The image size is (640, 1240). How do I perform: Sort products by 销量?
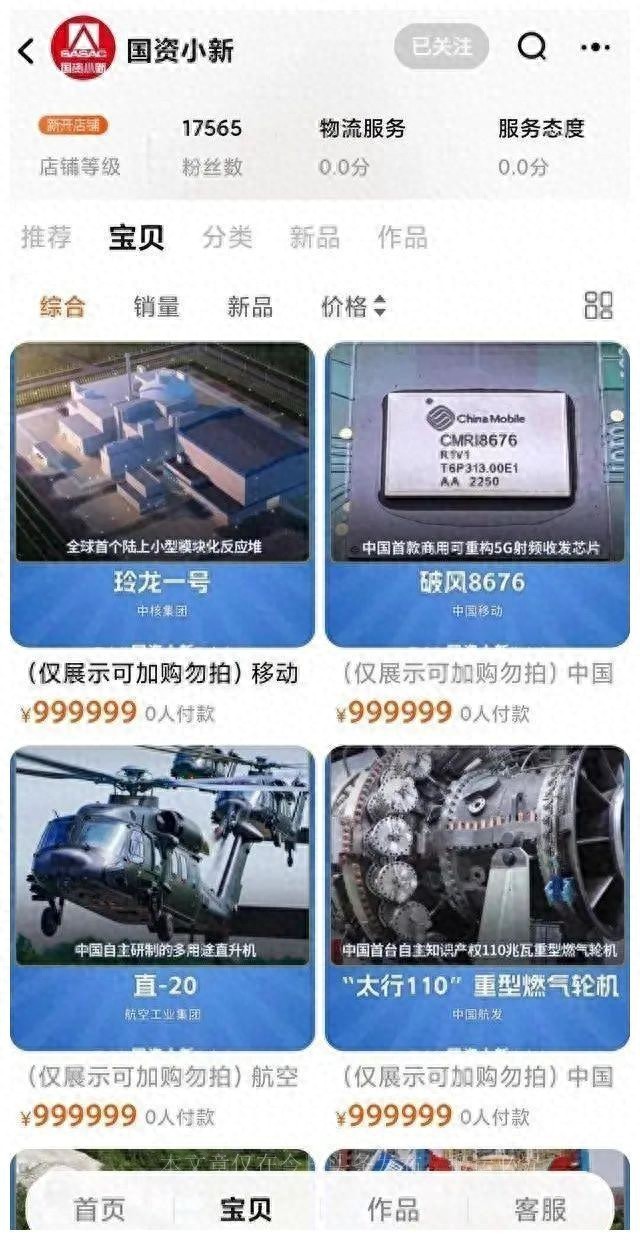click(x=156, y=306)
